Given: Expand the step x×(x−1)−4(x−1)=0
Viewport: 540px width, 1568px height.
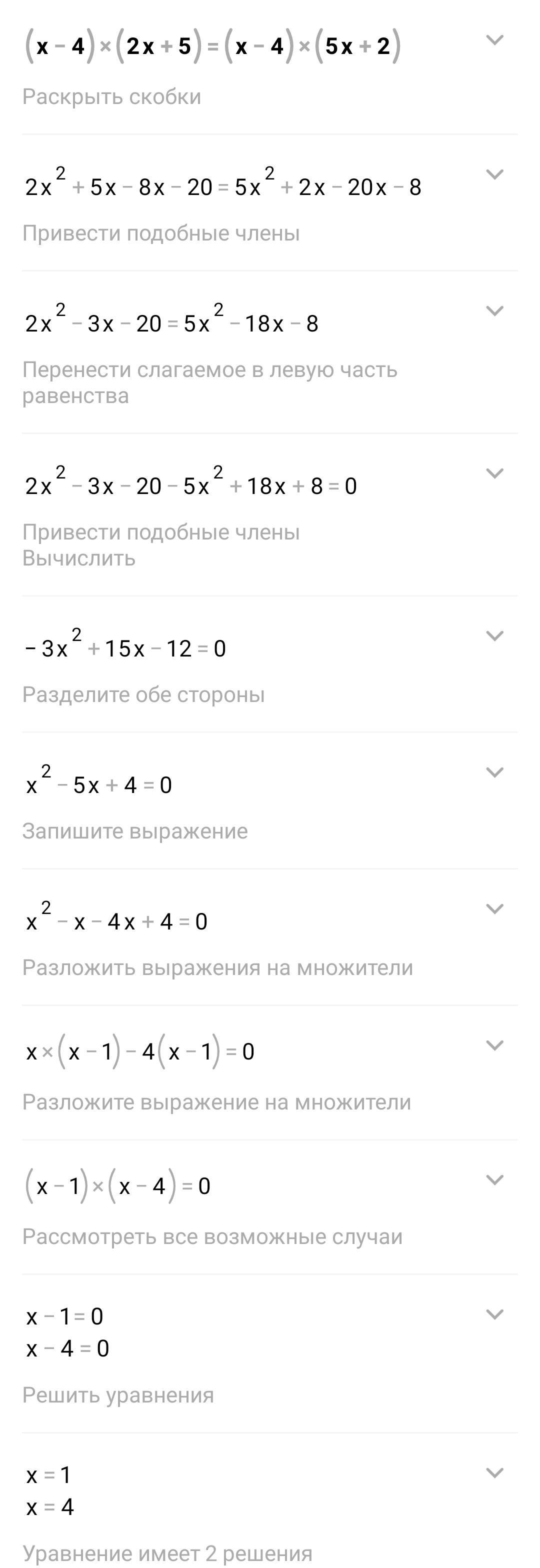Looking at the screenshot, I should [494, 1045].
